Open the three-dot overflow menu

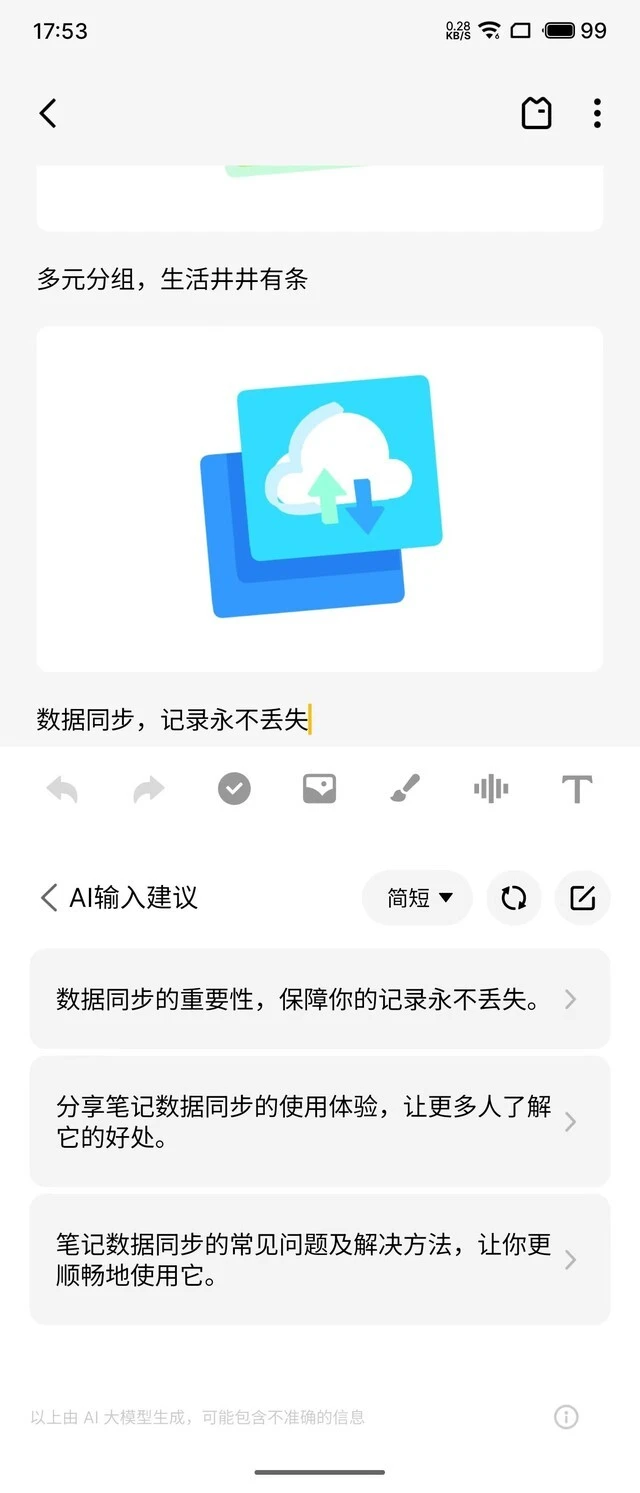click(x=597, y=113)
